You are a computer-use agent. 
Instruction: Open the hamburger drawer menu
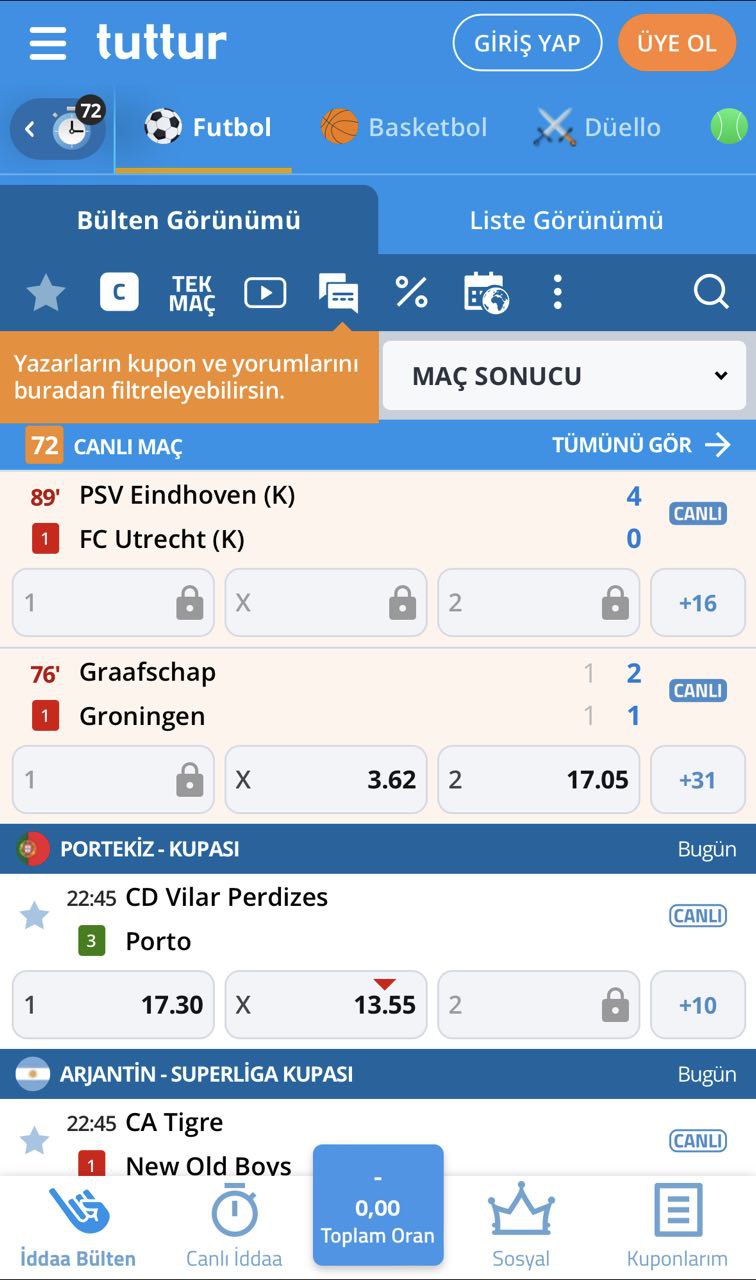(x=47, y=44)
